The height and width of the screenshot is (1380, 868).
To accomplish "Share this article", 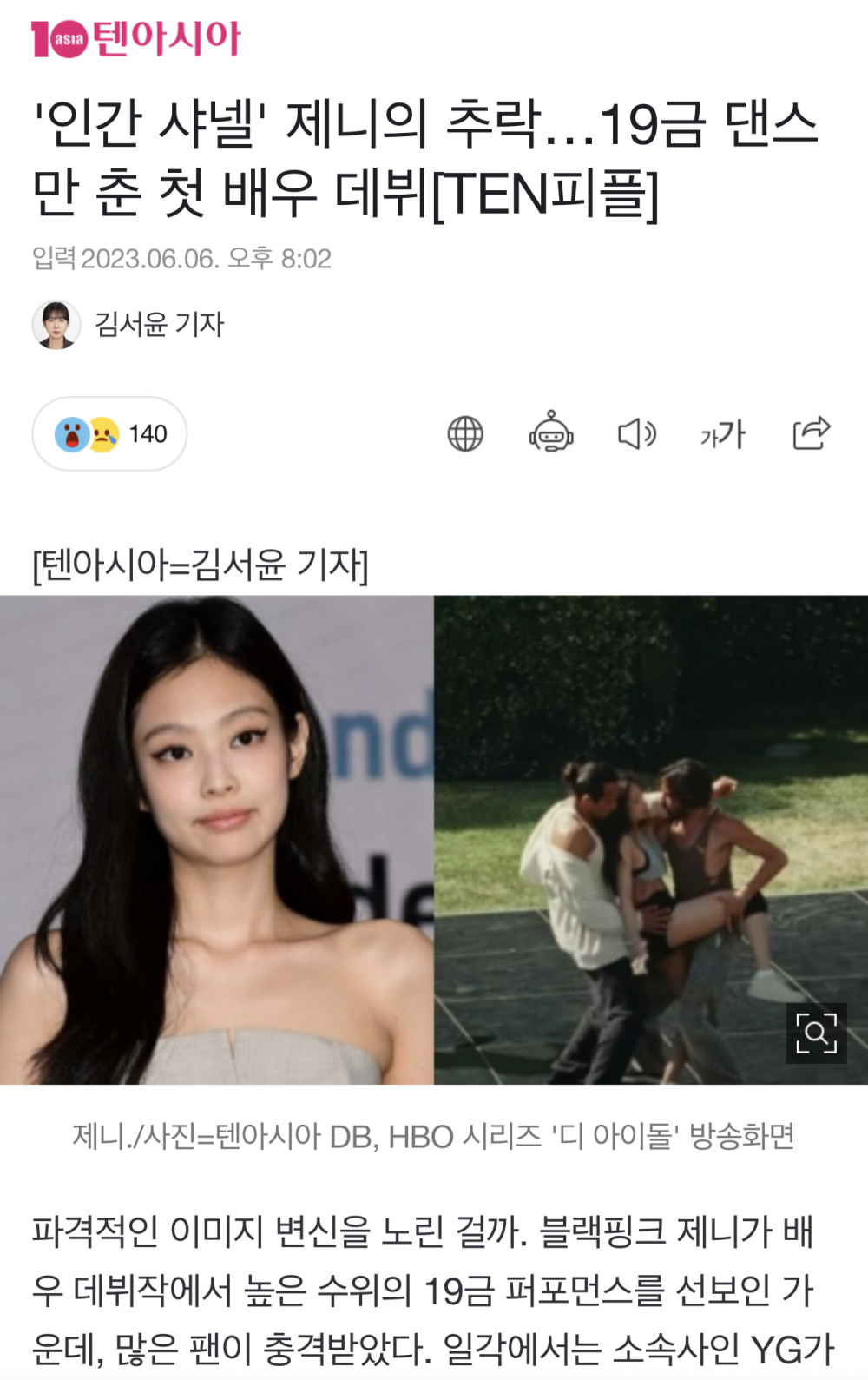I will tap(812, 432).
